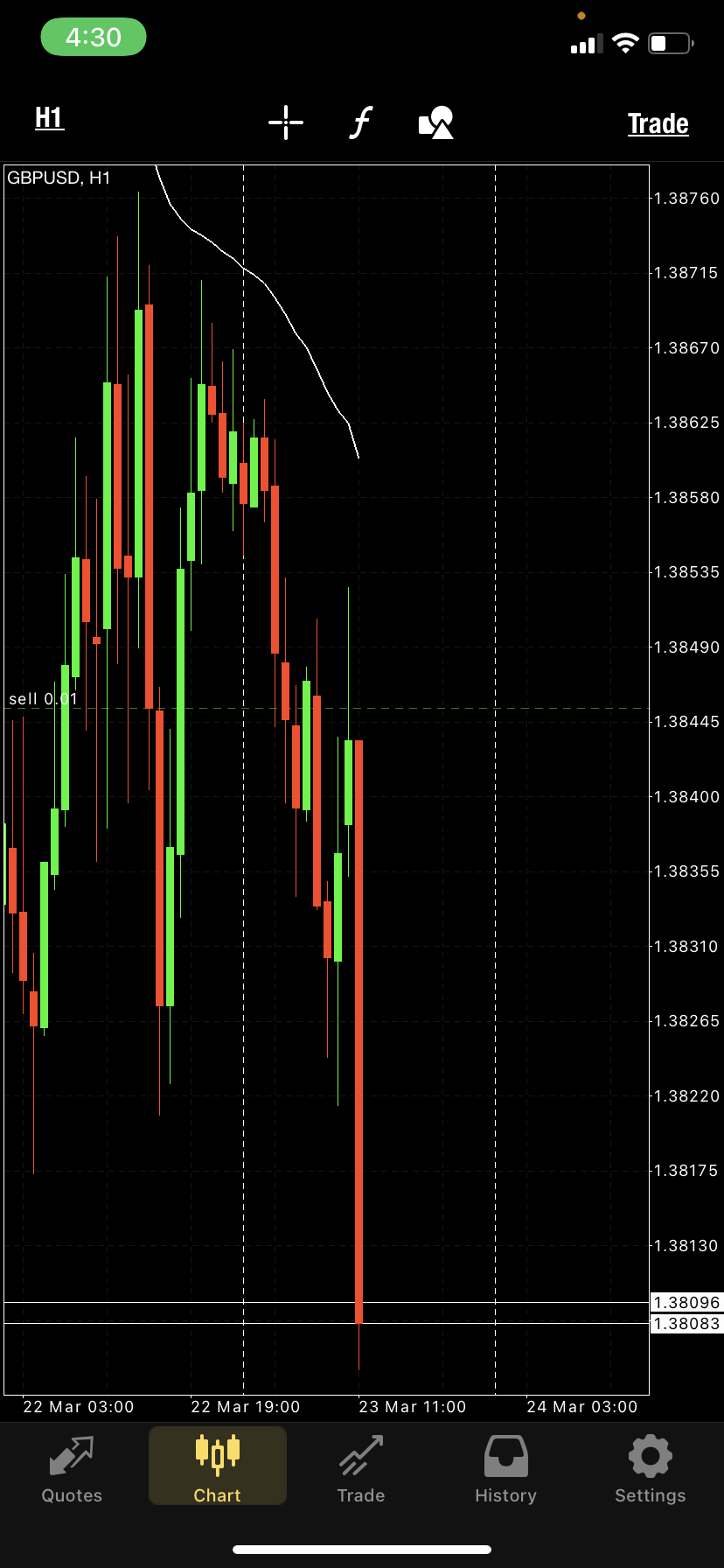Open the chart objects shapes tool
Viewport: 724px width, 1568px height.
click(x=436, y=122)
